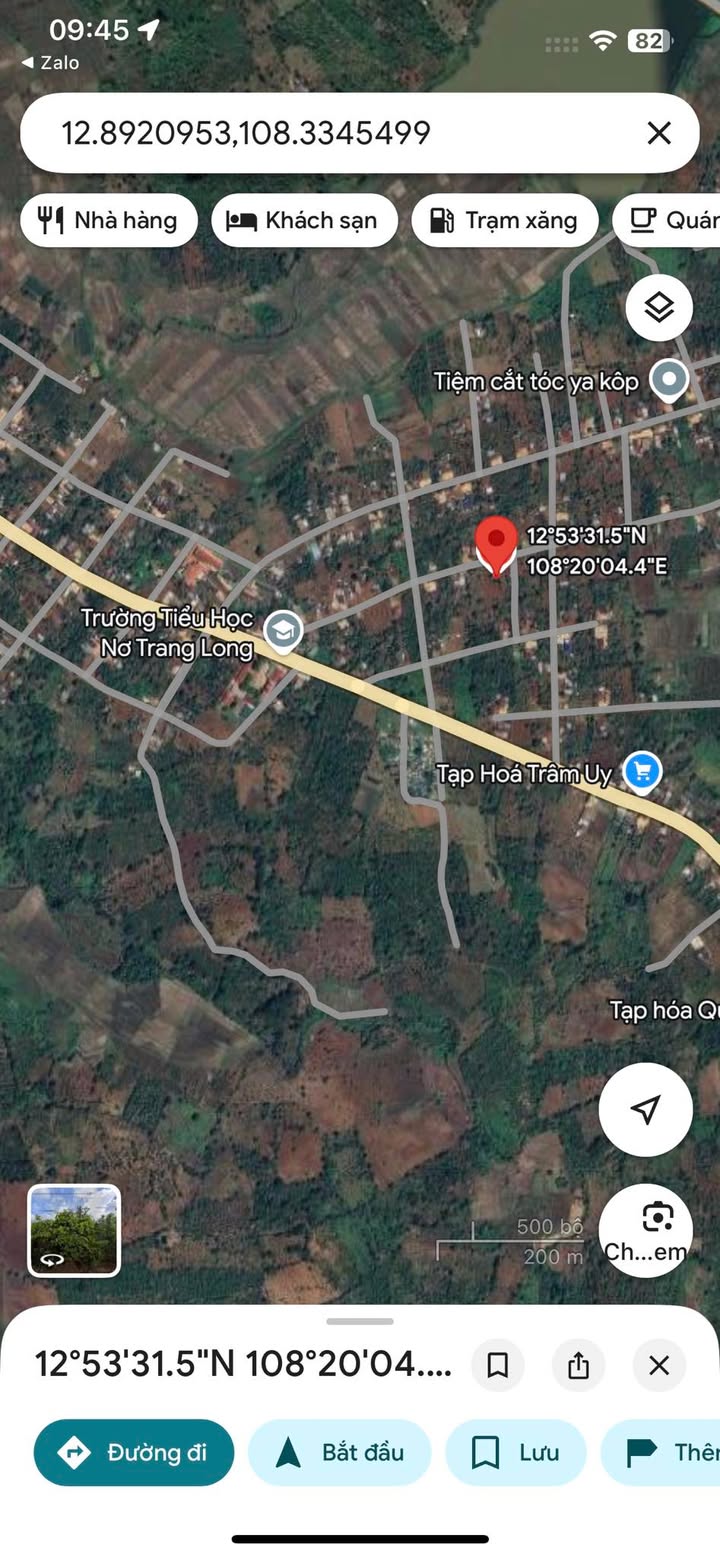The width and height of the screenshot is (720, 1557).
Task: Select the Khách sạn chip
Action: pyautogui.click(x=304, y=220)
